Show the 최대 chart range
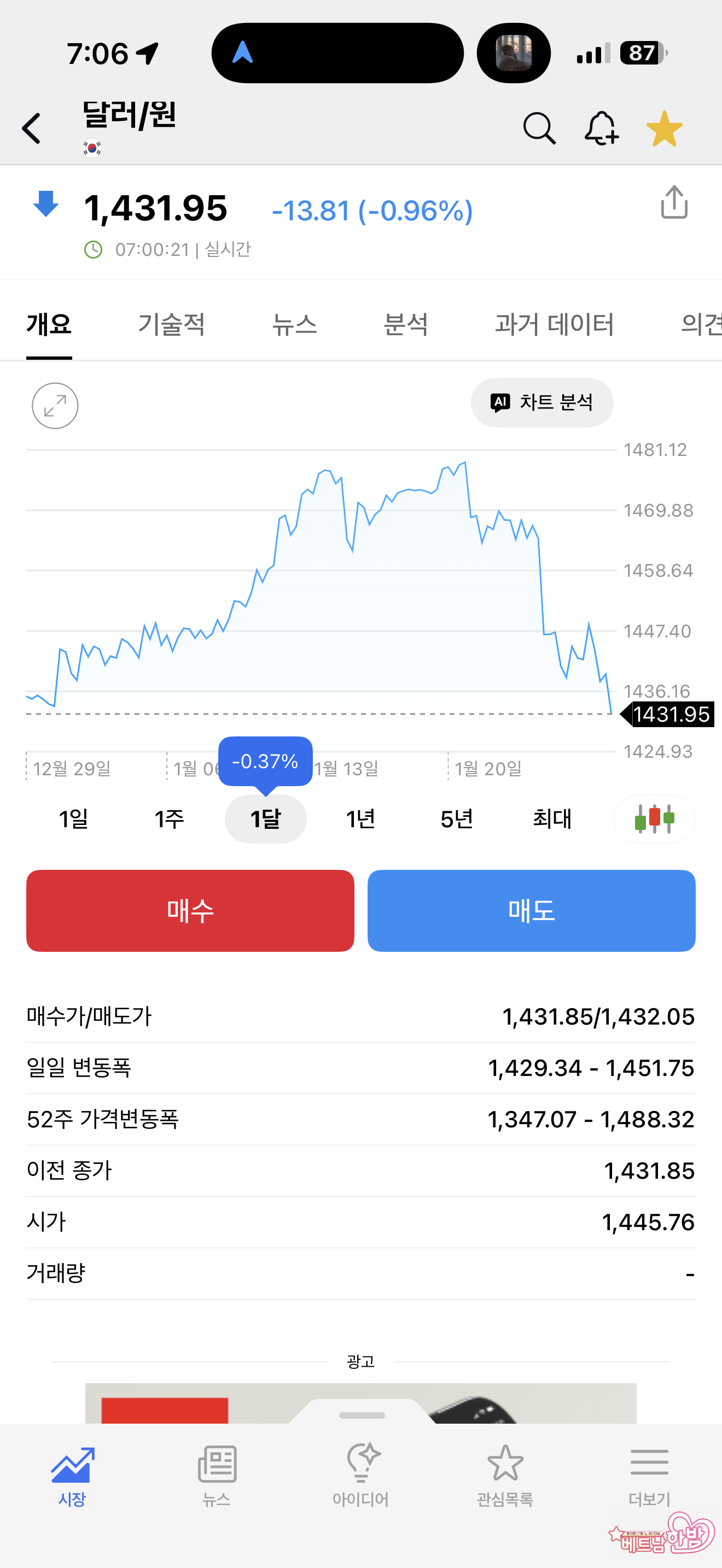This screenshot has width=722, height=1568. point(552,818)
